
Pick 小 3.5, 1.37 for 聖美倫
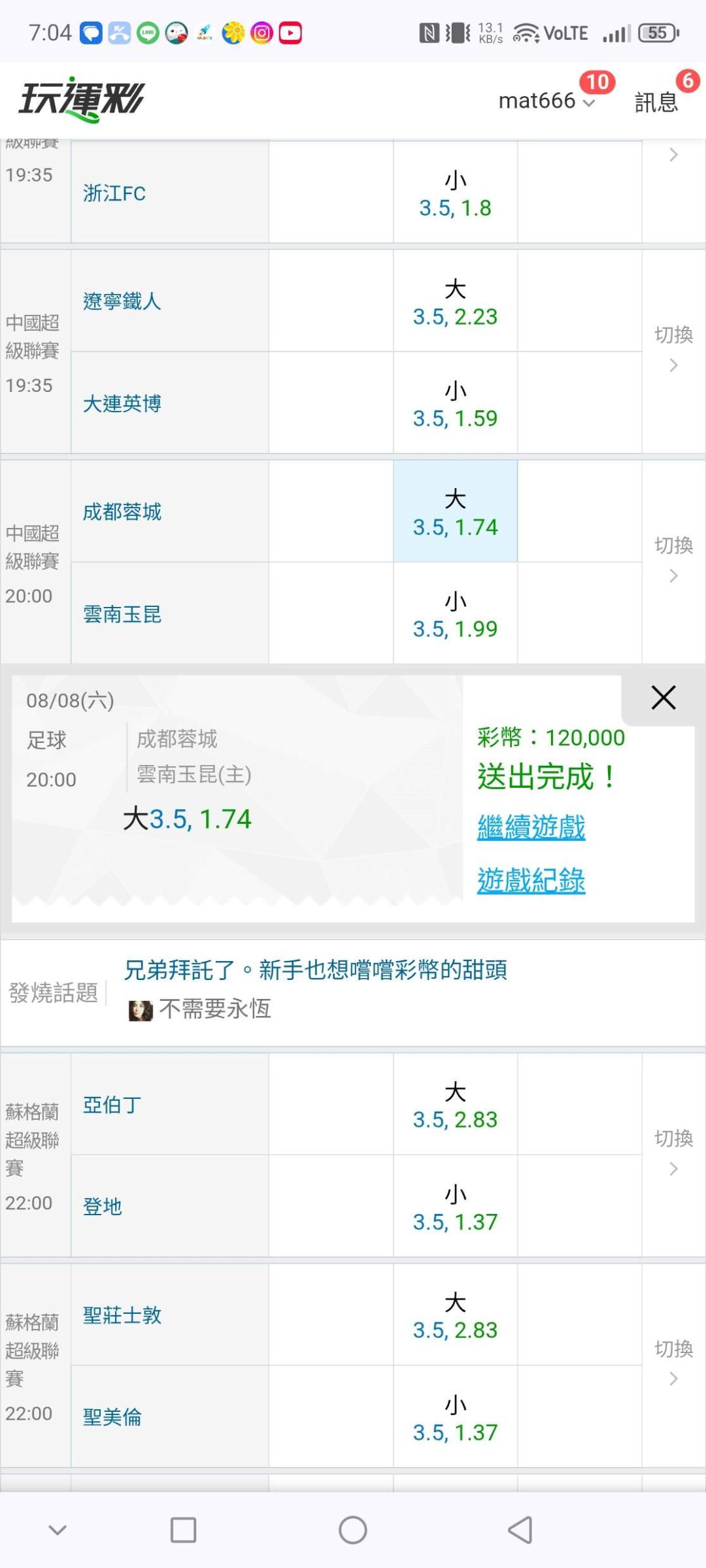(x=455, y=1416)
